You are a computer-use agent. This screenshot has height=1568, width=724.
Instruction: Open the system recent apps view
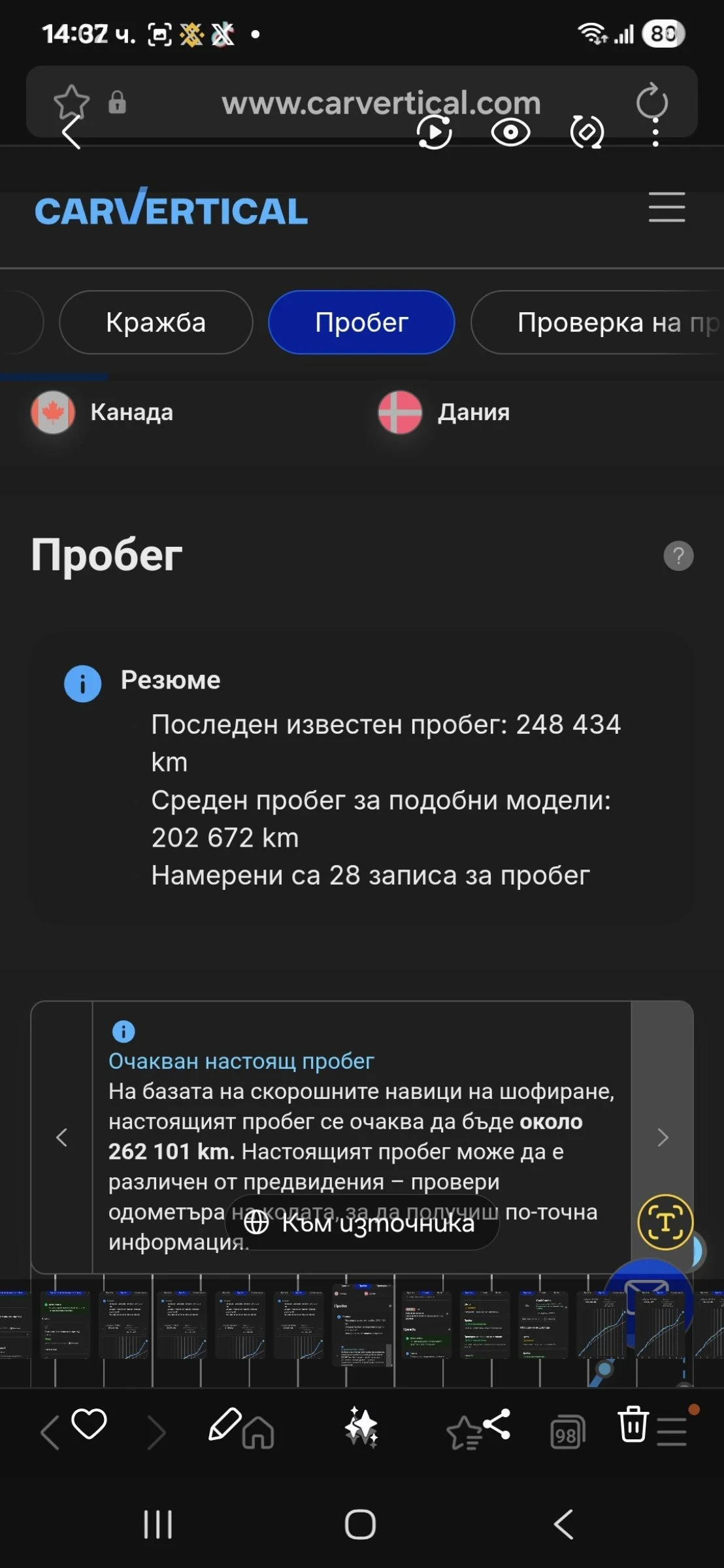(158, 1525)
